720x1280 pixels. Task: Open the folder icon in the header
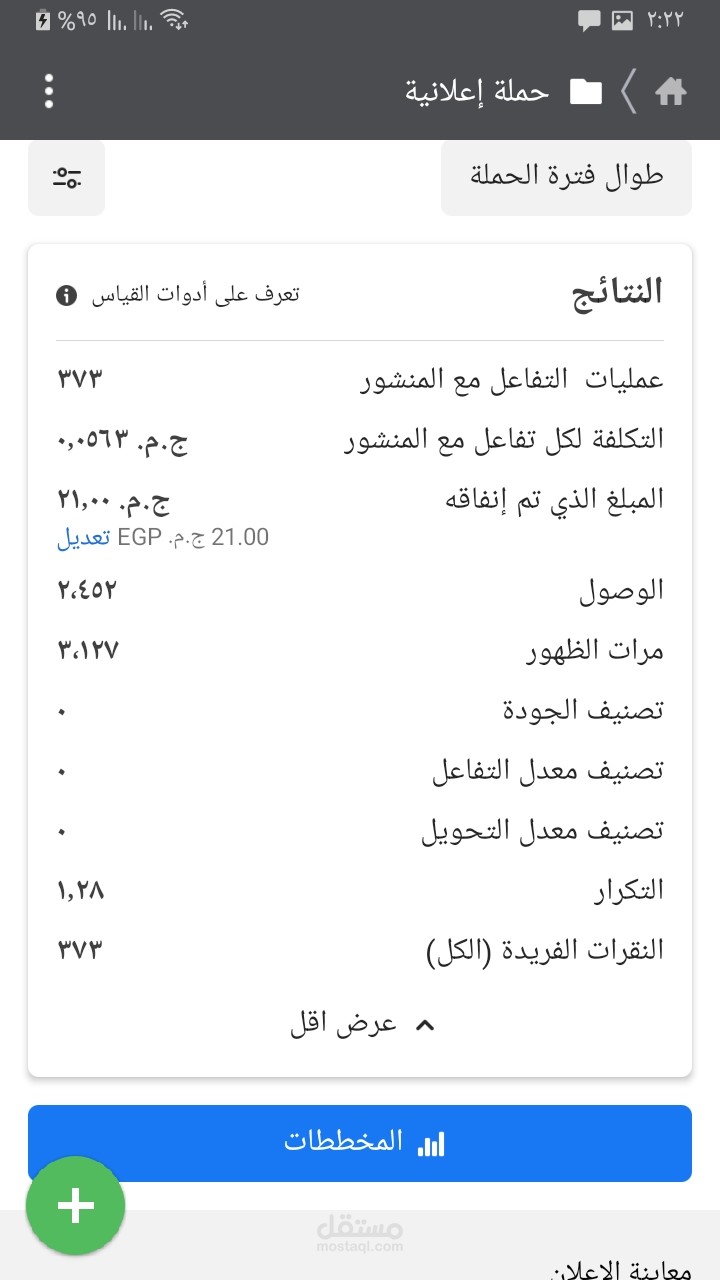(586, 92)
